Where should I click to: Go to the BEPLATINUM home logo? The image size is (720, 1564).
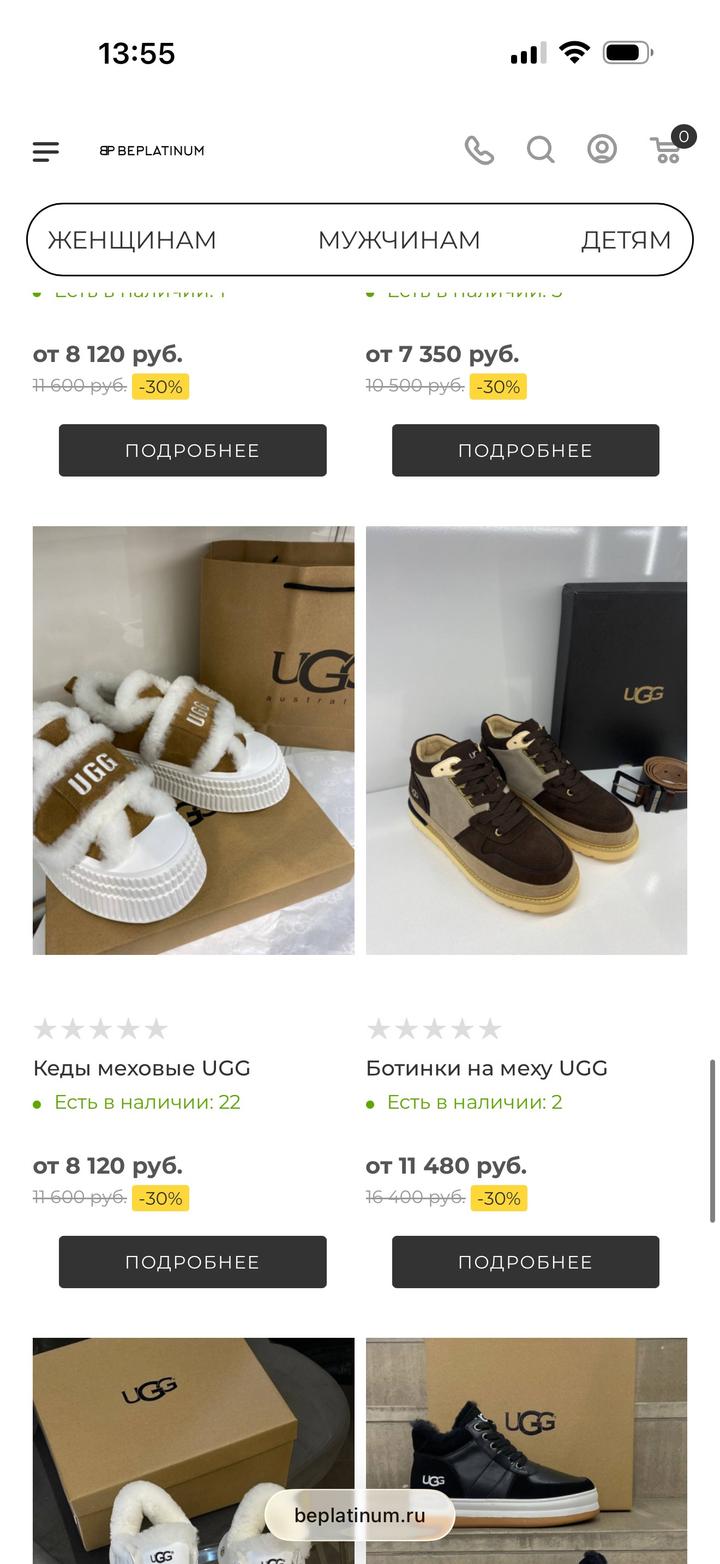click(x=152, y=151)
